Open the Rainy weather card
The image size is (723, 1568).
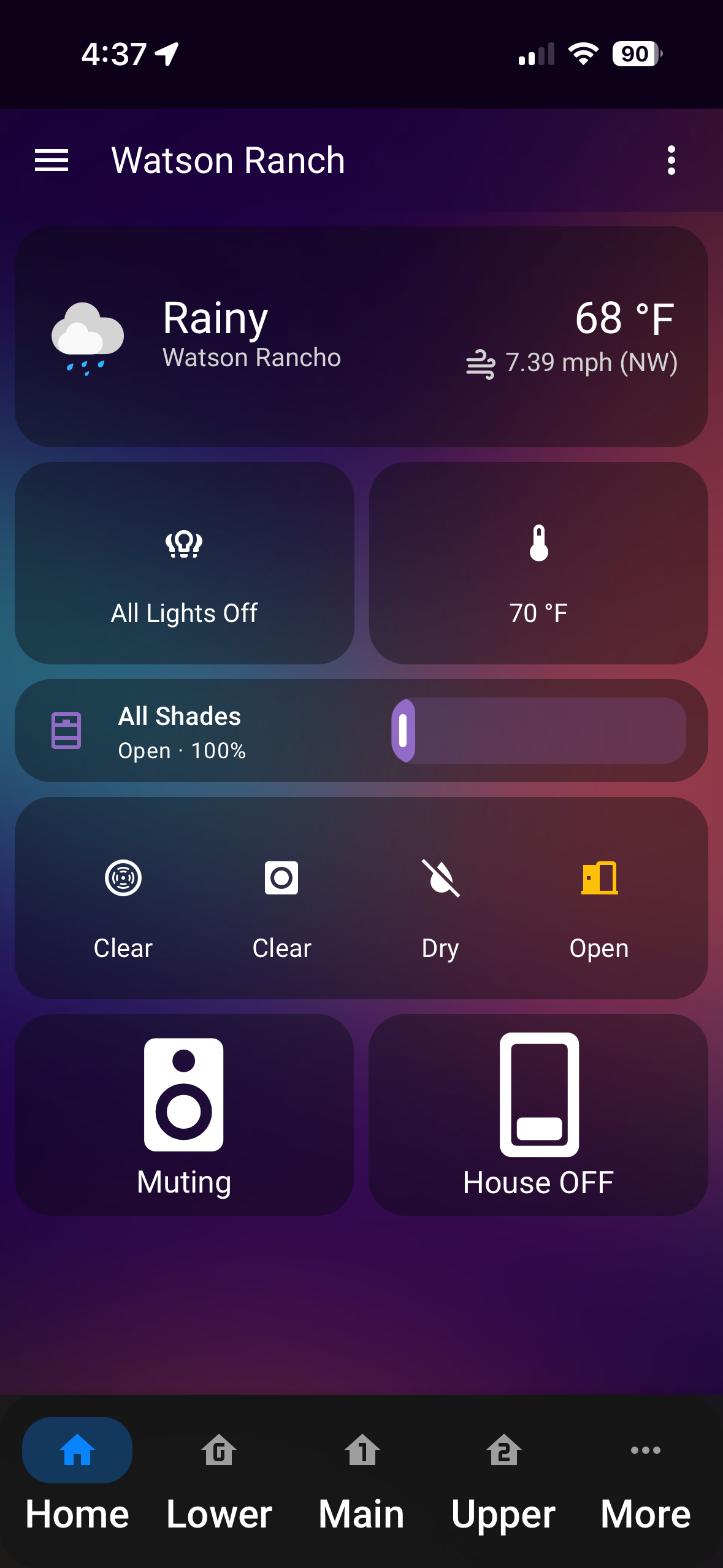click(x=361, y=337)
